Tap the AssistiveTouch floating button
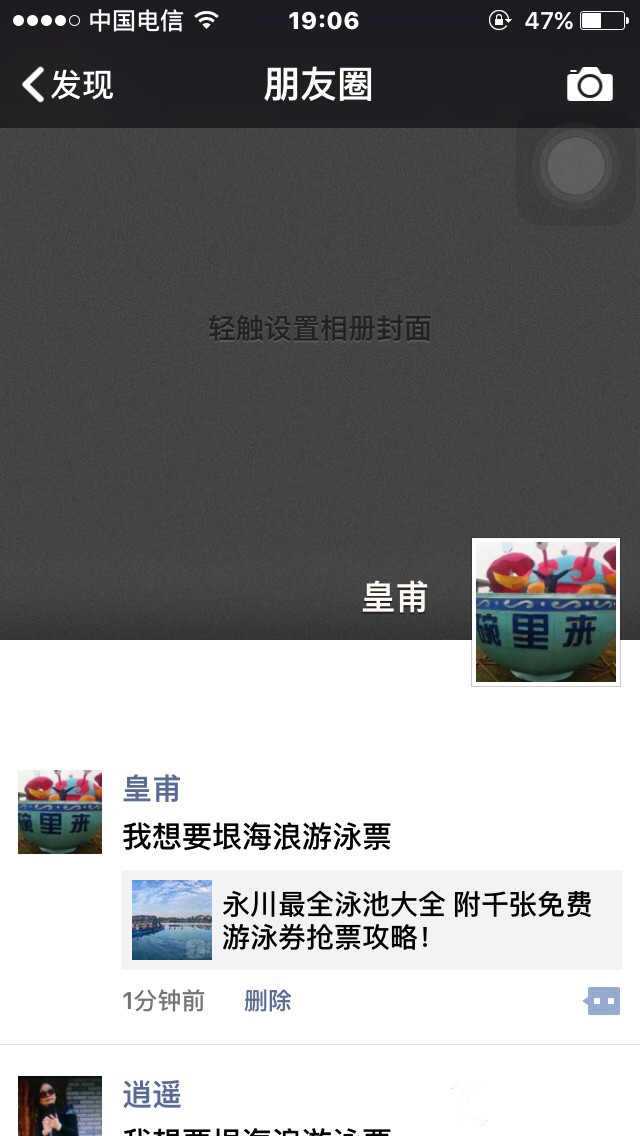The image size is (640, 1136). click(x=575, y=166)
